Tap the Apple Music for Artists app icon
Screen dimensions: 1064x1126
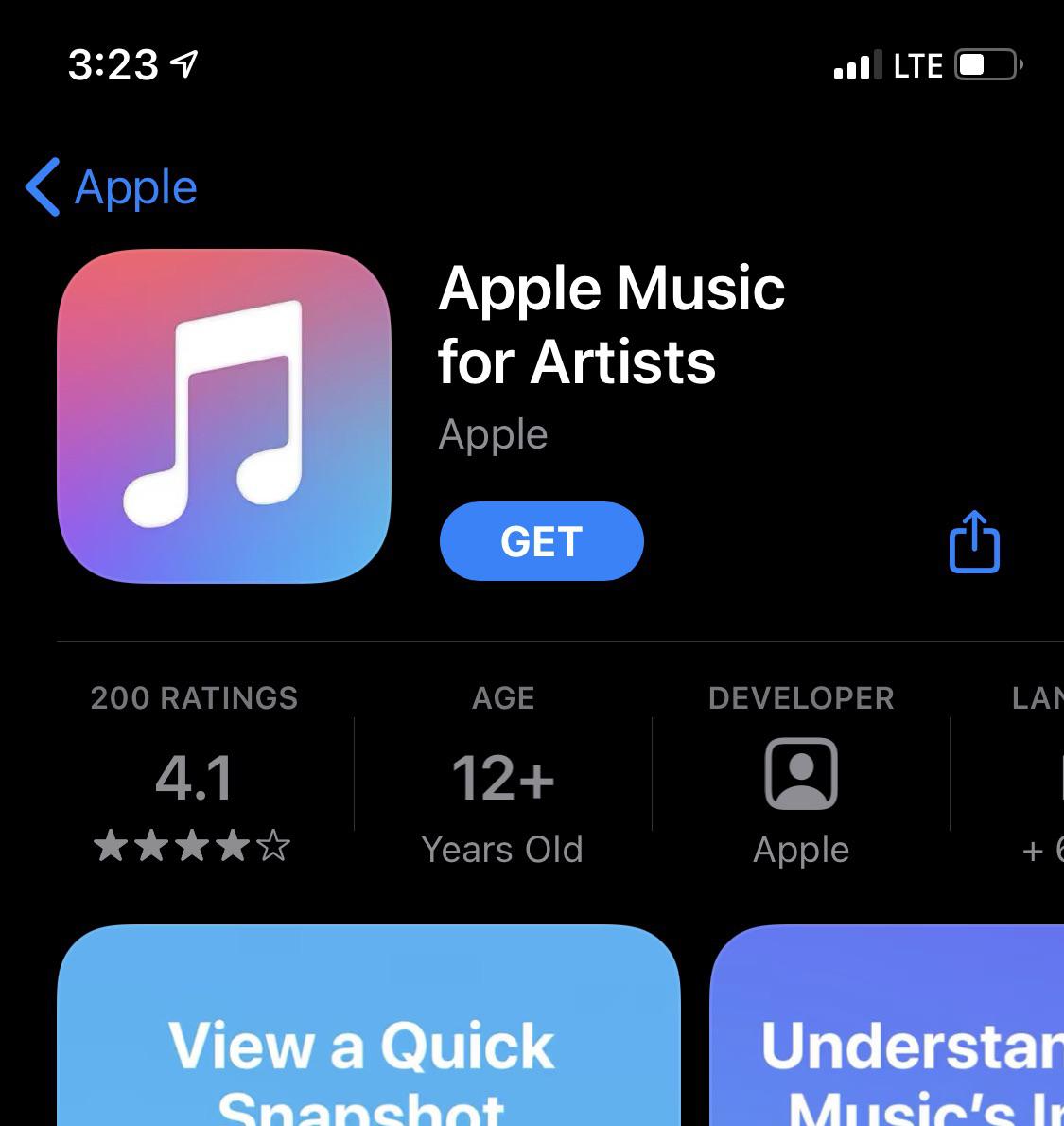point(223,416)
